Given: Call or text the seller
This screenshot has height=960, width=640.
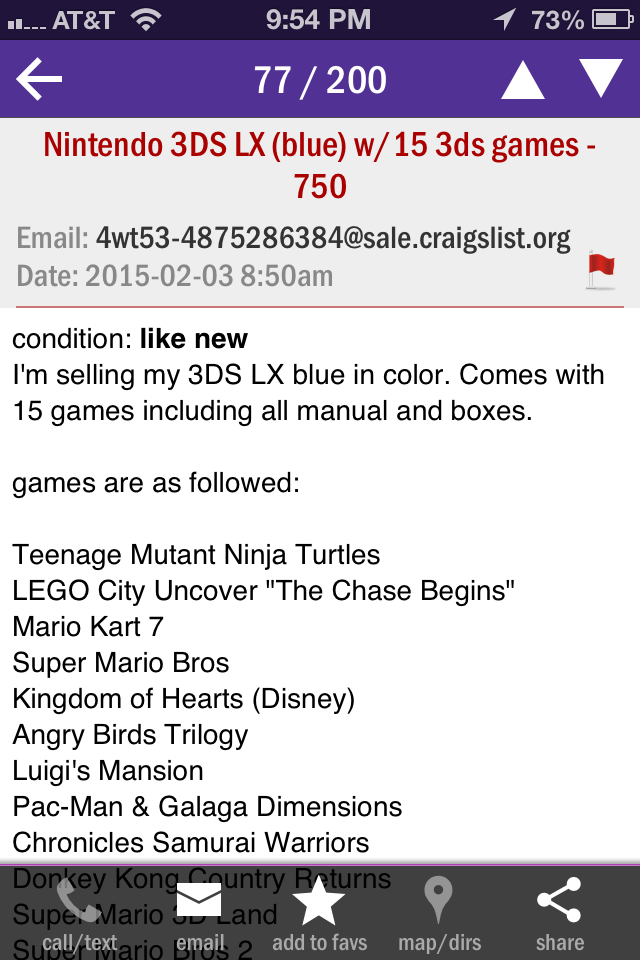Looking at the screenshot, I should pyautogui.click(x=79, y=914).
